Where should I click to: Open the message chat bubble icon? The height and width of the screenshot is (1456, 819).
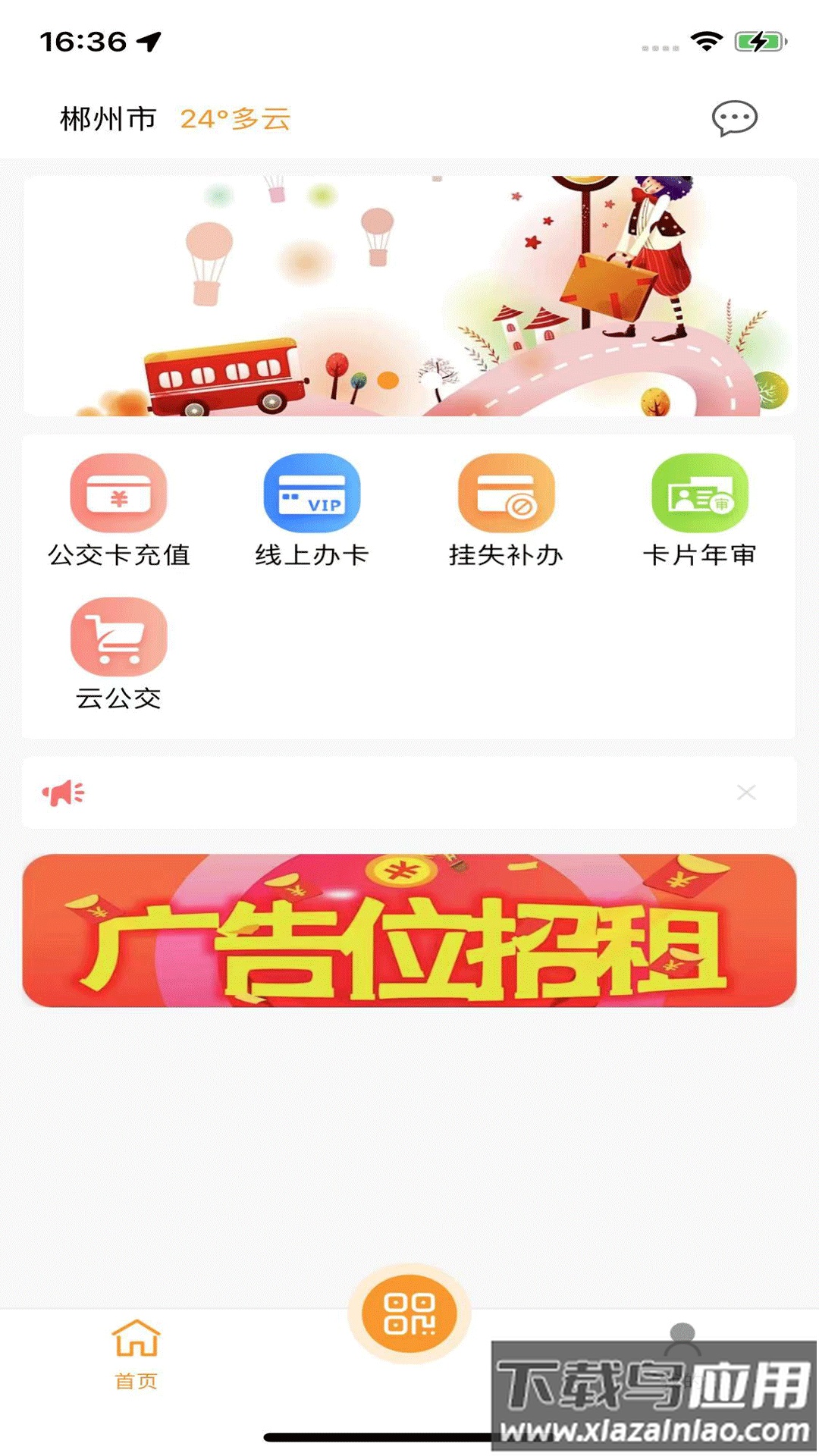pyautogui.click(x=734, y=119)
